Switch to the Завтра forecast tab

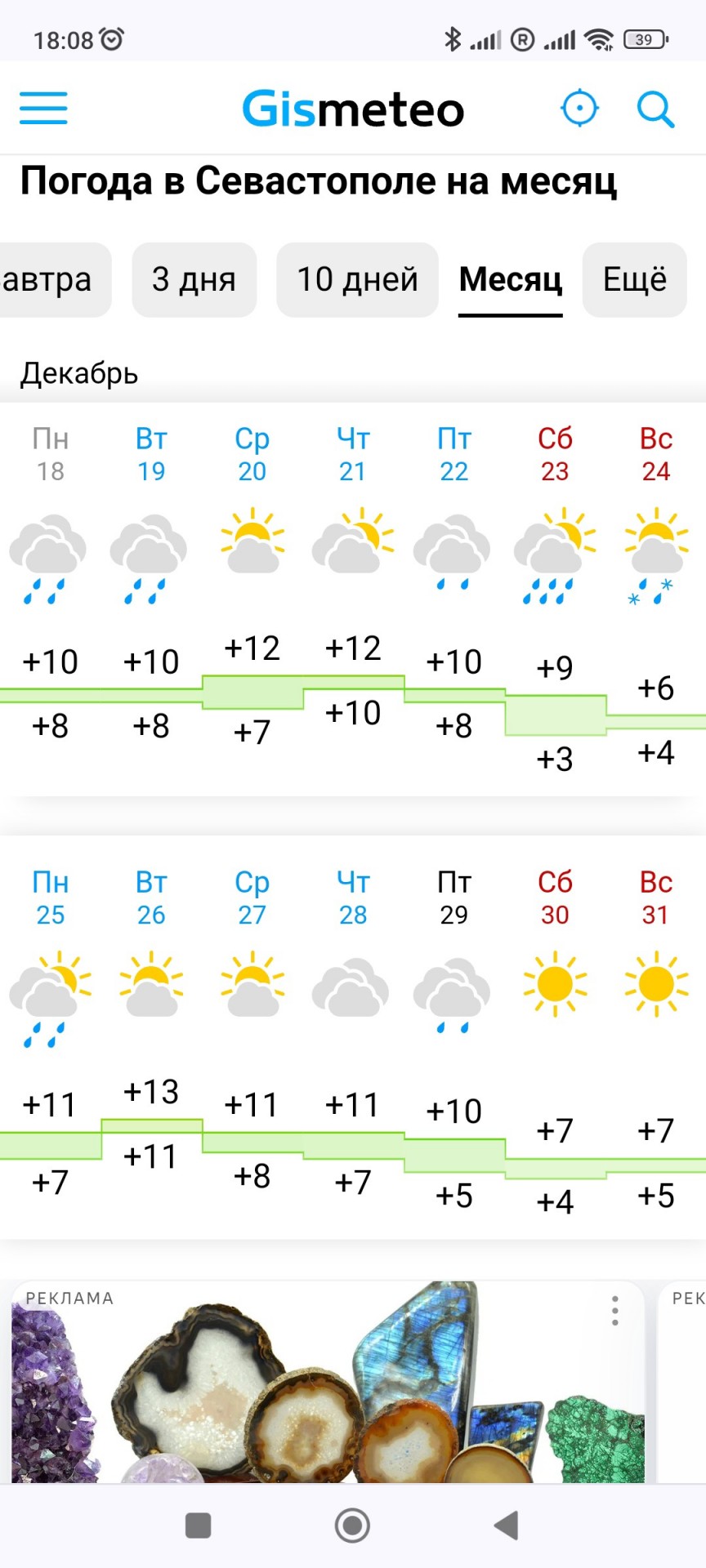[x=49, y=279]
